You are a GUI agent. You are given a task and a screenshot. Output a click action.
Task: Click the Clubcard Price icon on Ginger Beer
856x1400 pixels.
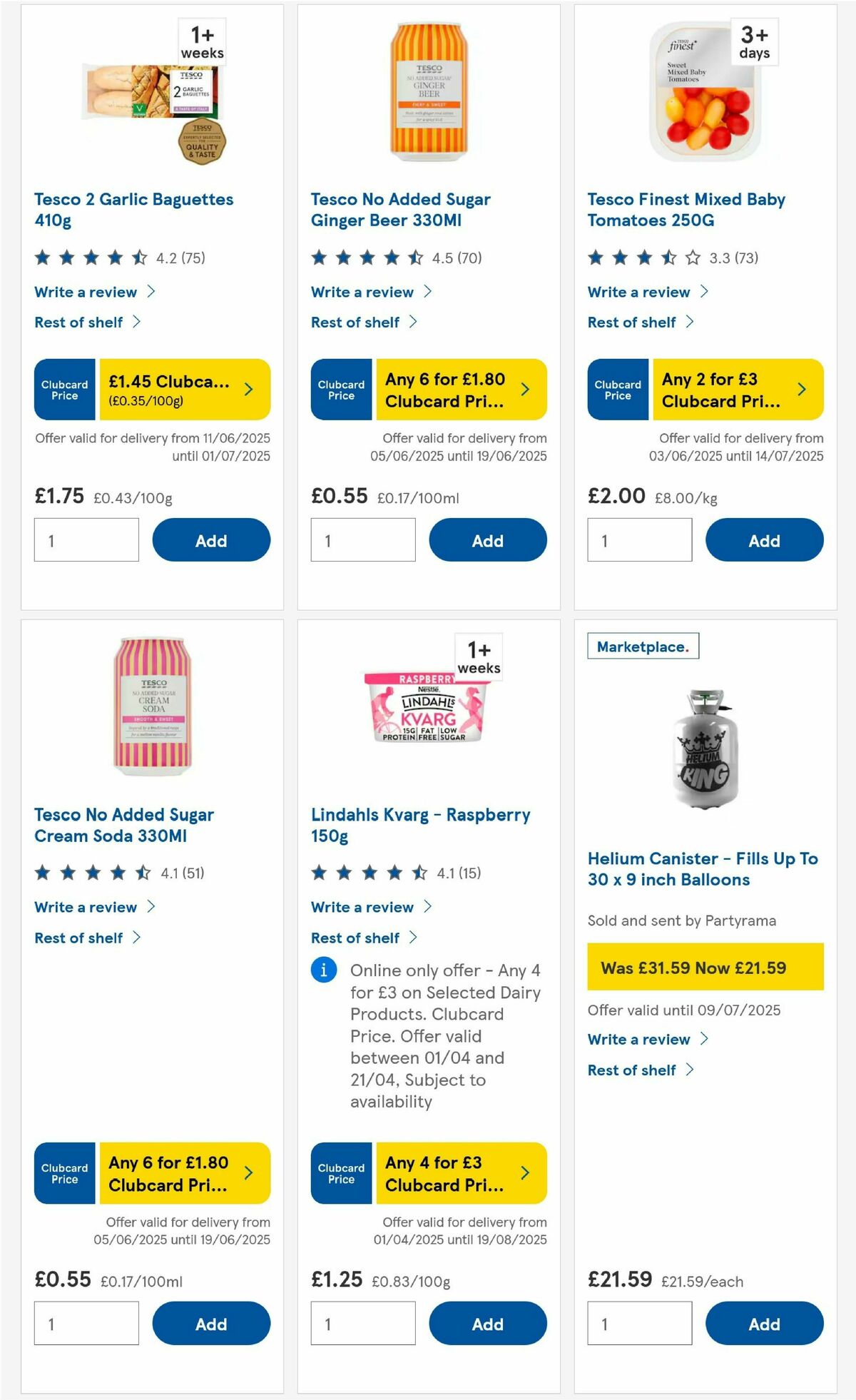340,389
